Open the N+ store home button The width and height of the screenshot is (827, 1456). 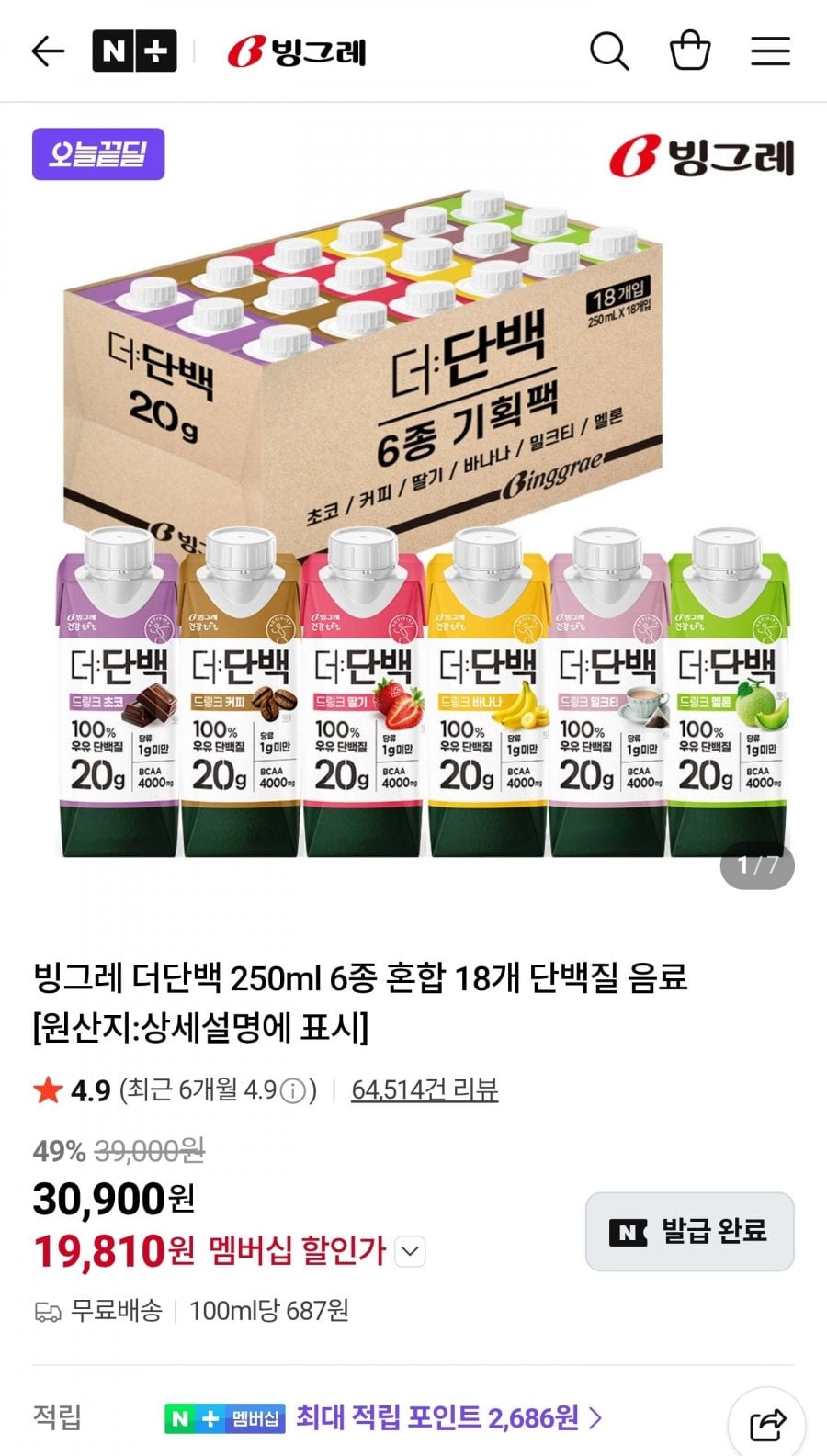pos(134,51)
